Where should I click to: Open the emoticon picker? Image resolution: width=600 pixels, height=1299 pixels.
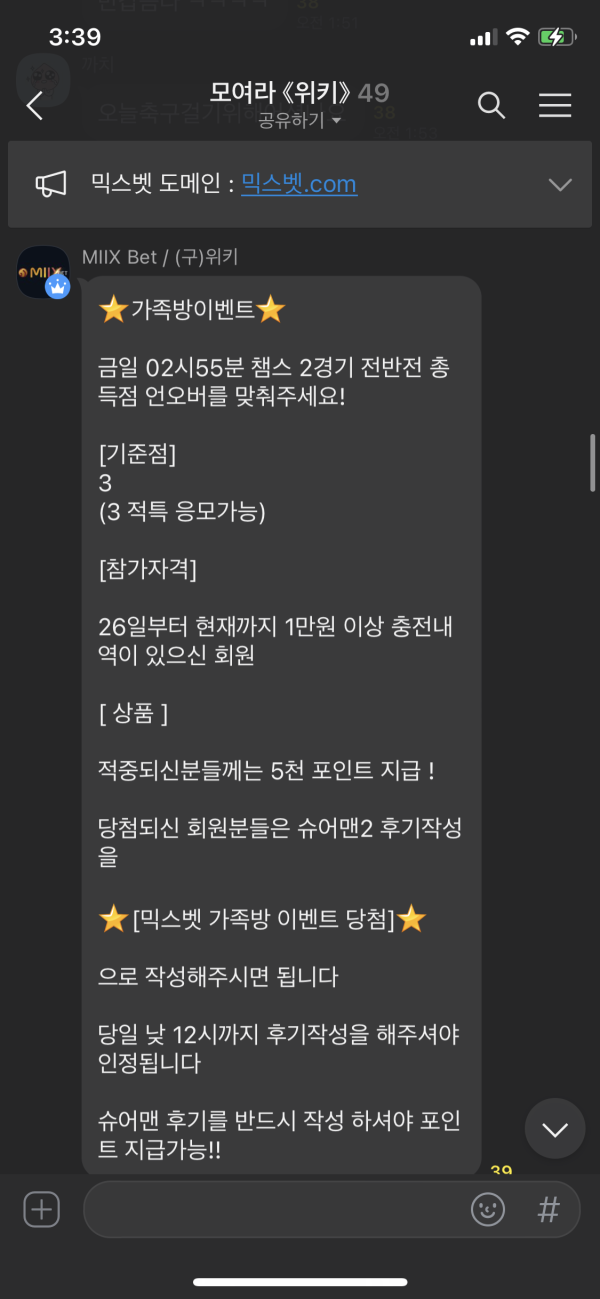pos(488,1210)
